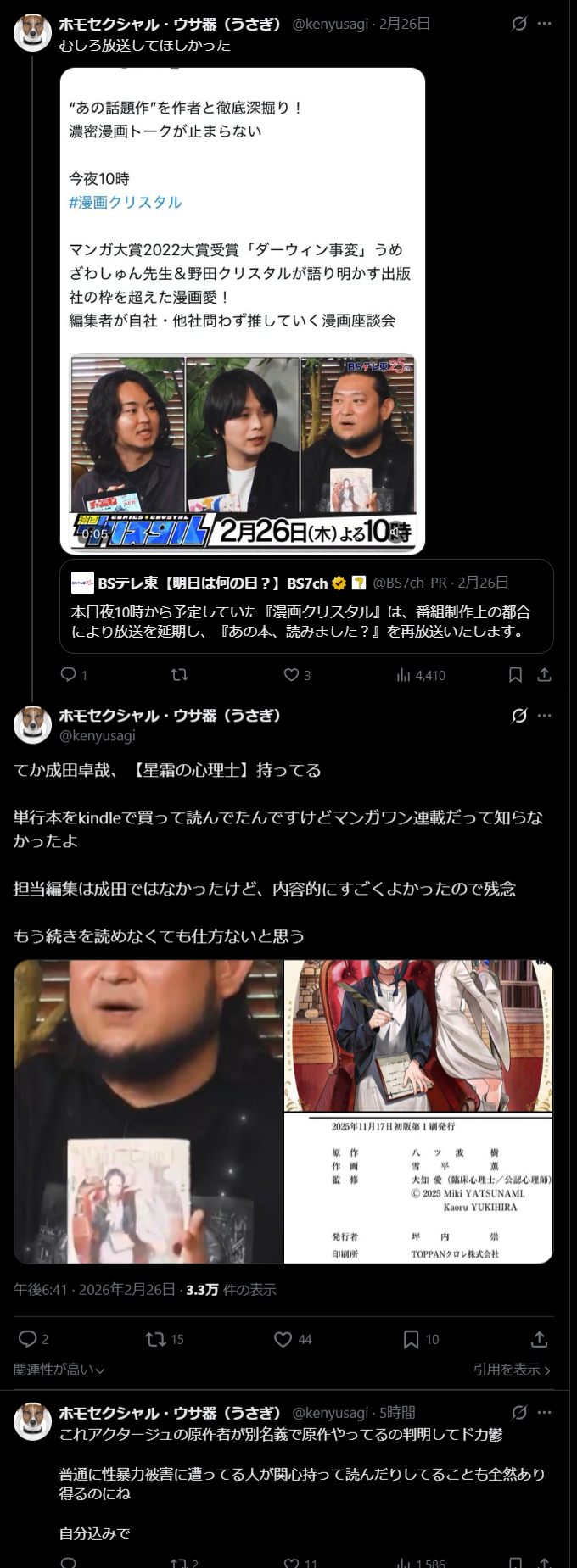Bookmark the むしろ放送してほしかった post
Viewport: 577px width, 1568px height.
pos(515,675)
